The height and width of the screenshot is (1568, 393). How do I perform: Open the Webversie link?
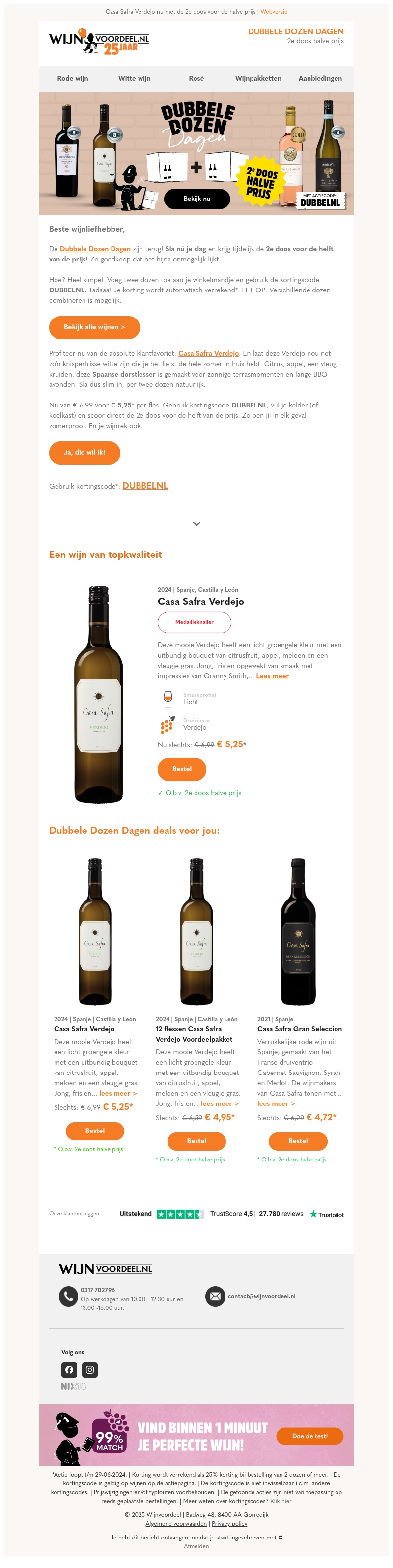click(x=274, y=12)
